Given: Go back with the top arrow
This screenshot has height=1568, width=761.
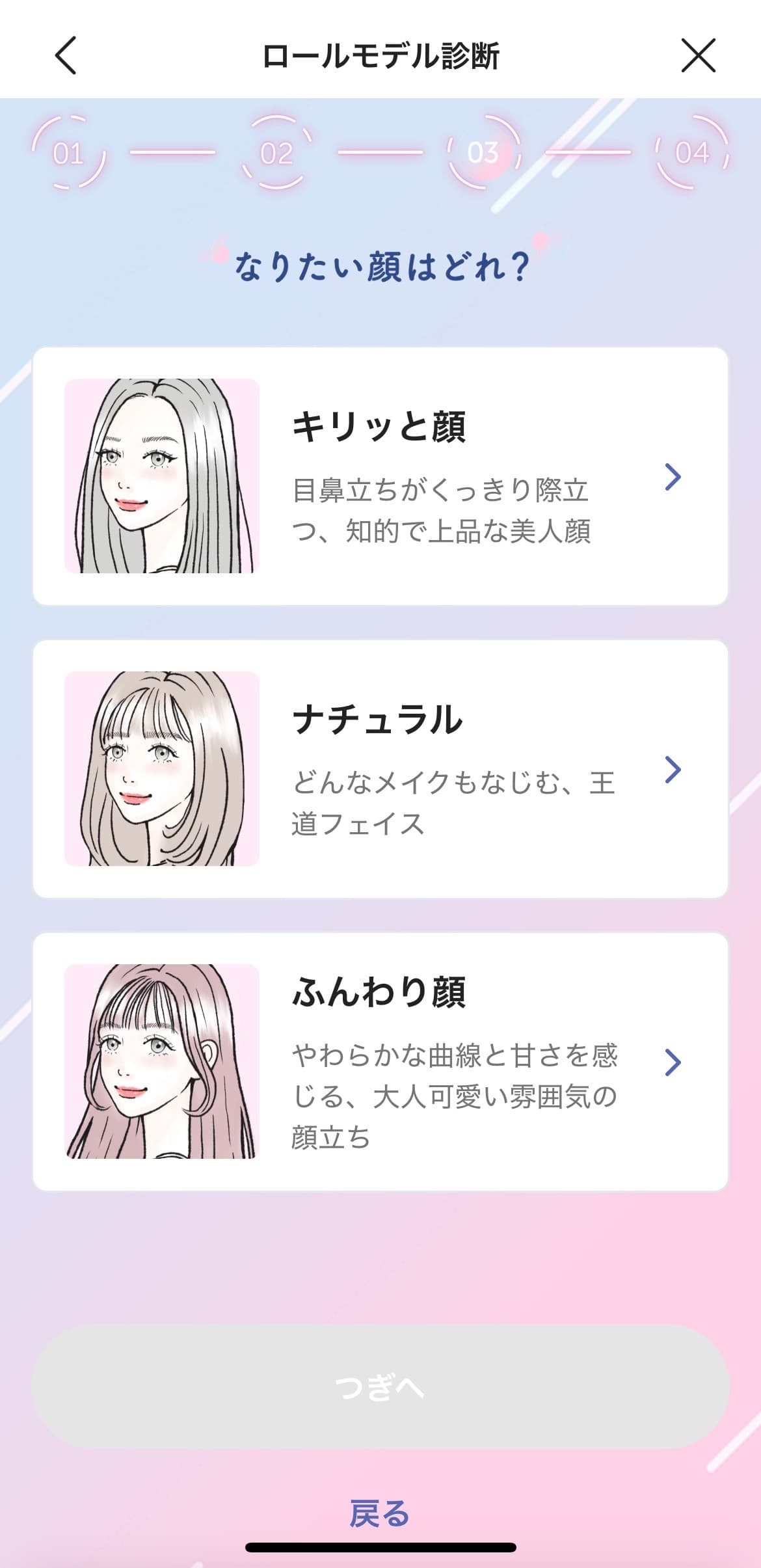Looking at the screenshot, I should [66, 55].
